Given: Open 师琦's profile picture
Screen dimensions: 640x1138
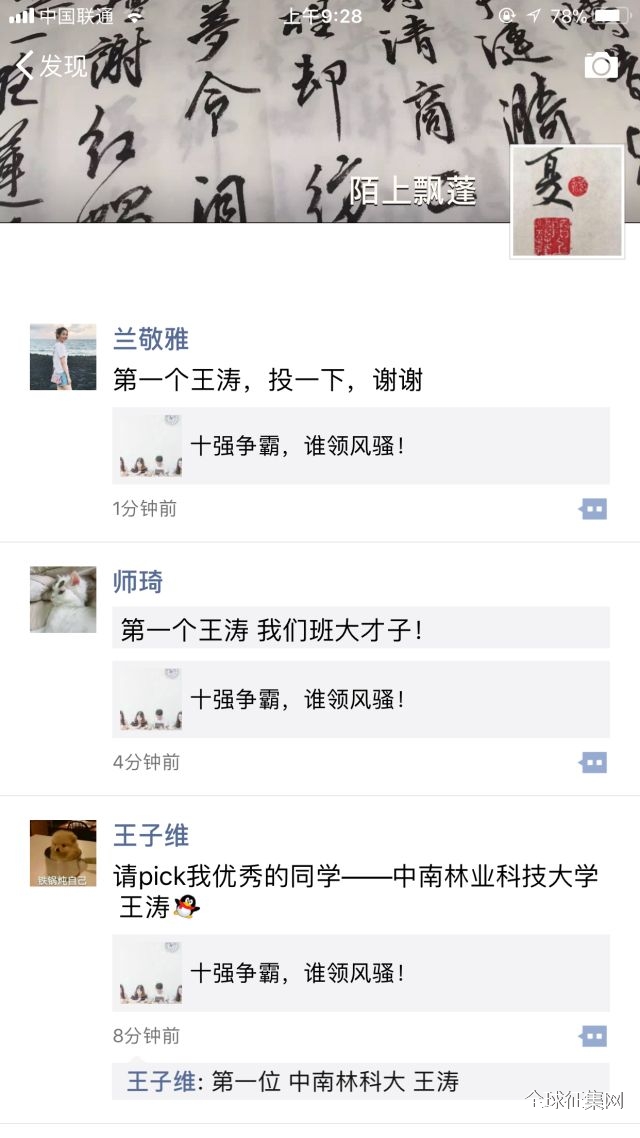Looking at the screenshot, I should coord(63,599).
